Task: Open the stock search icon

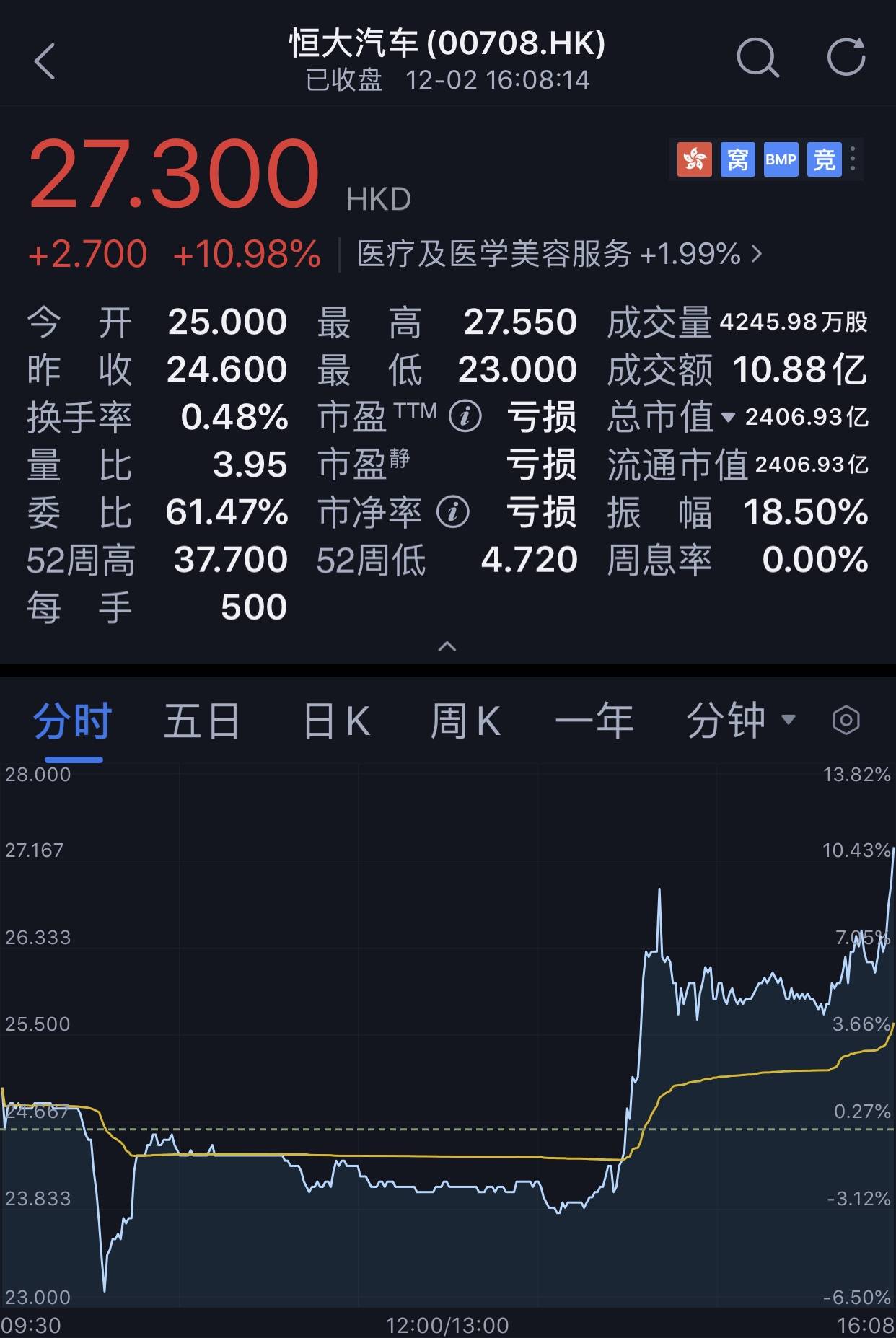Action: [x=757, y=58]
